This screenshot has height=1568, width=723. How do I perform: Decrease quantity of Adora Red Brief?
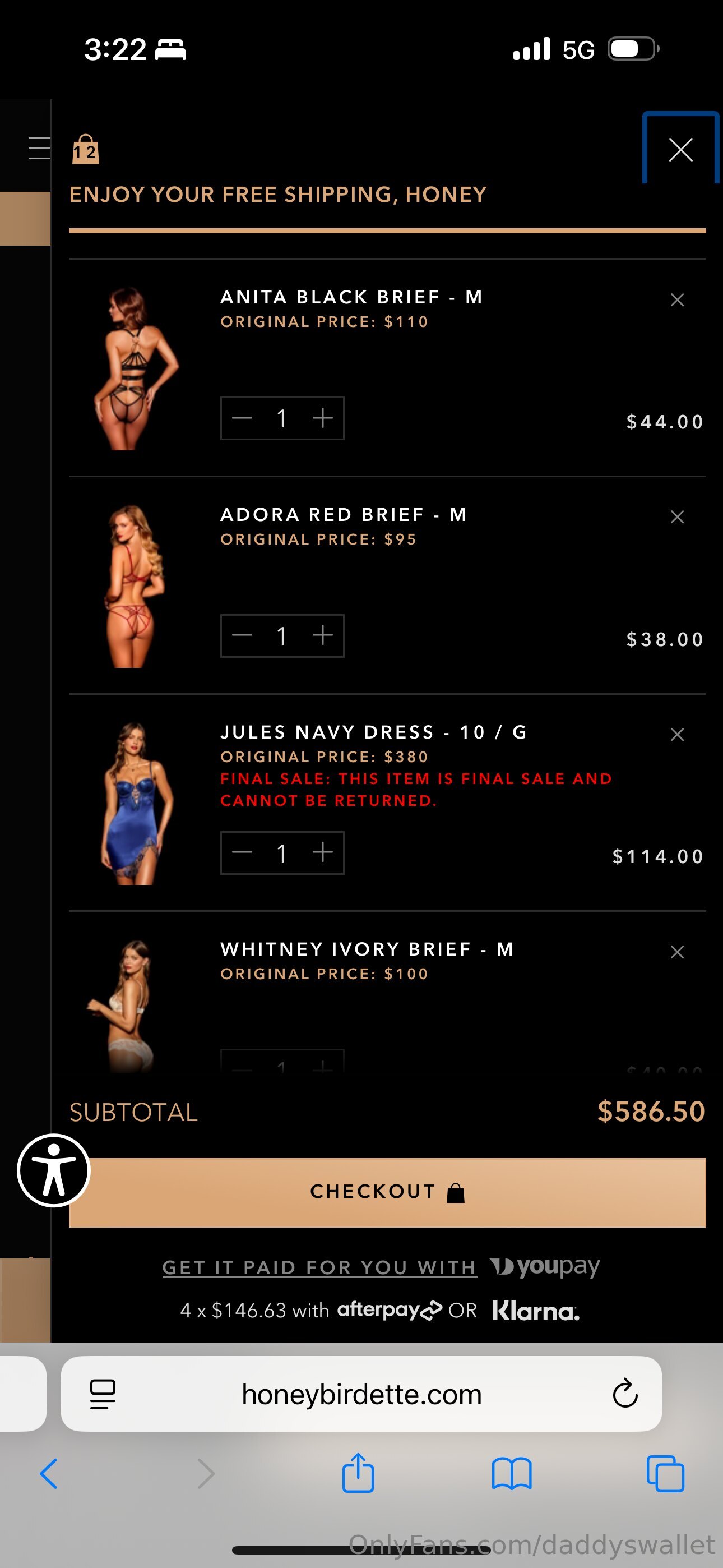242,635
